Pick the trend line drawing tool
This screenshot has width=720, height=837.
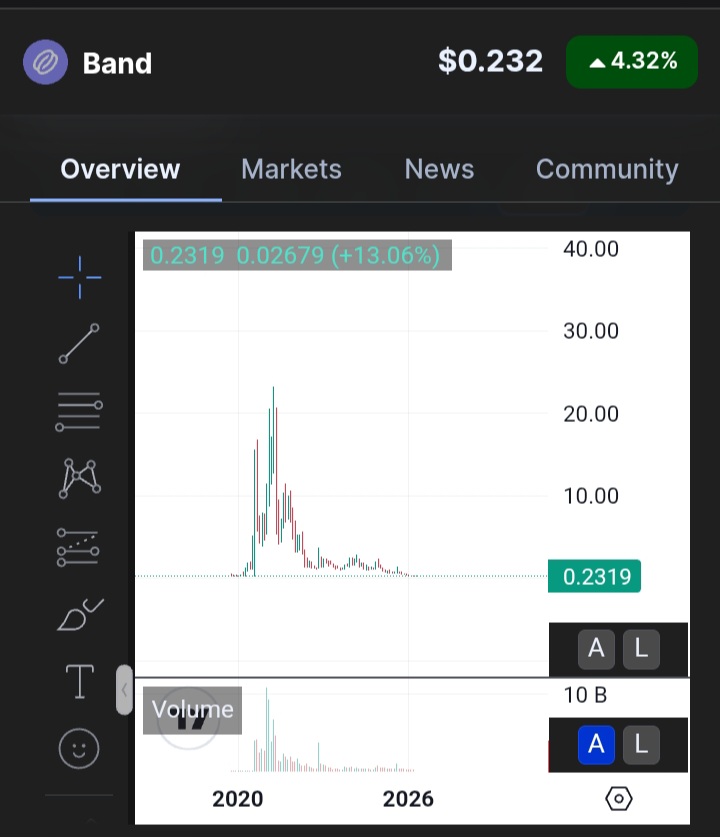[x=79, y=343]
